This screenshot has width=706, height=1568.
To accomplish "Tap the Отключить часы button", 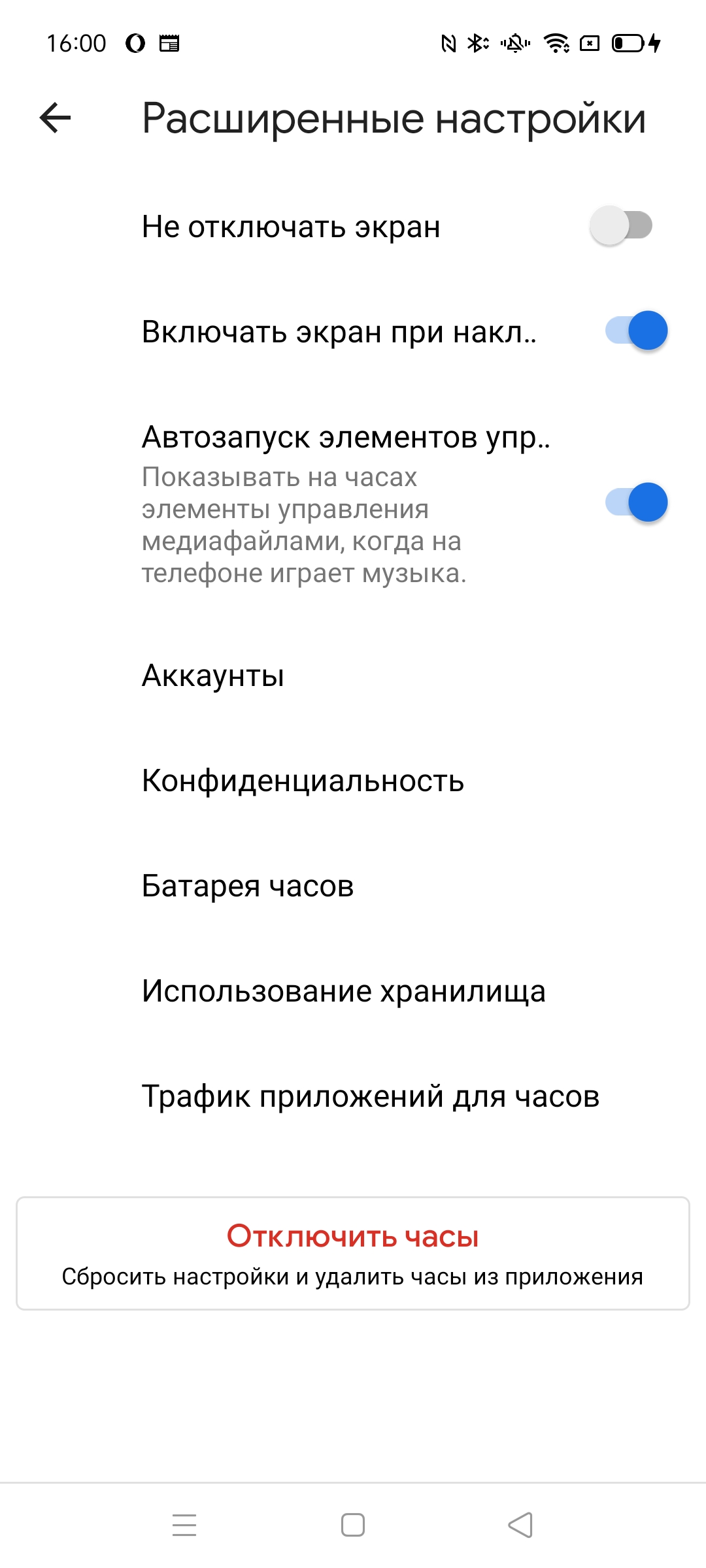I will coord(353,1253).
